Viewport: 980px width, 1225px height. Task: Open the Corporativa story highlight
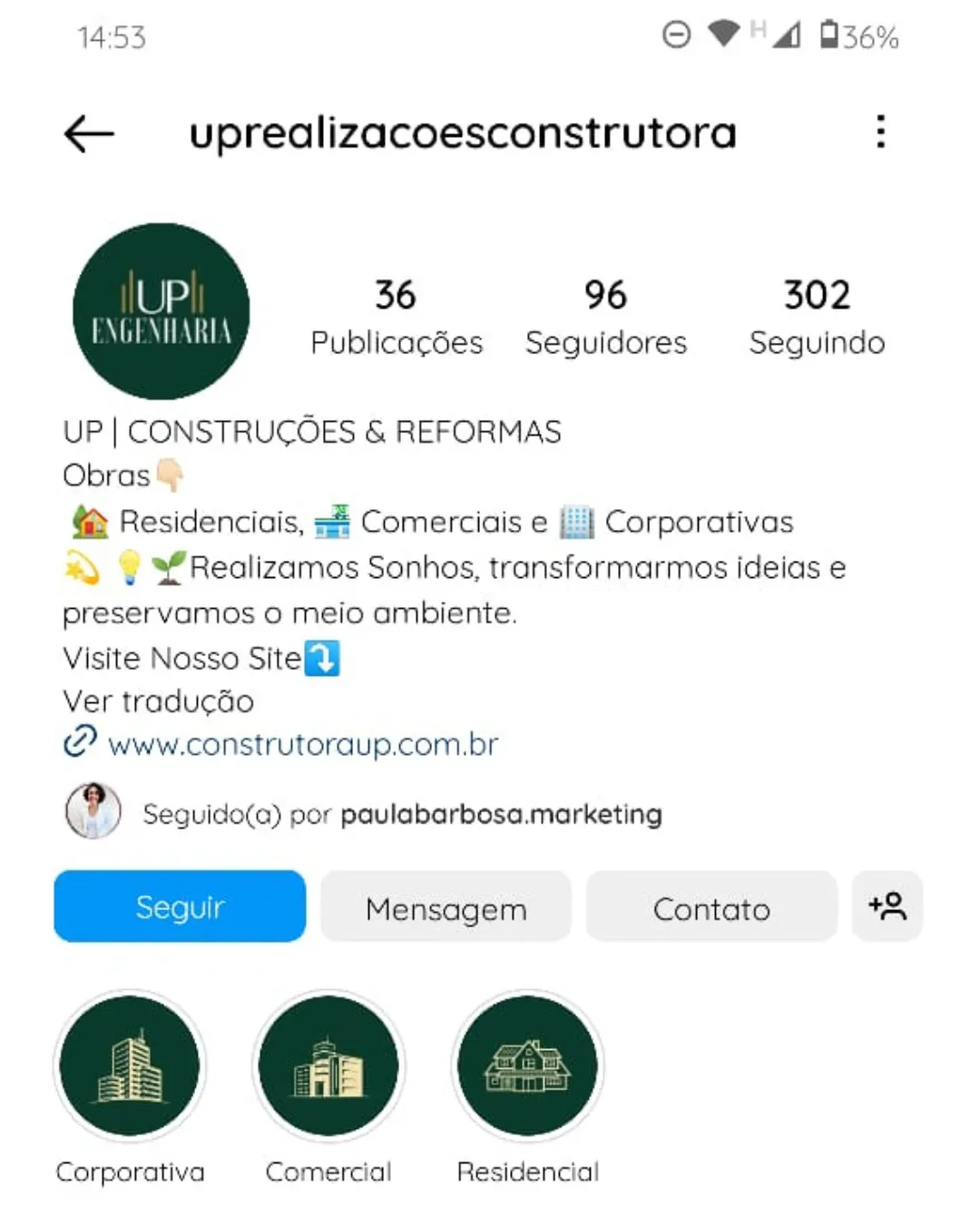(130, 1065)
